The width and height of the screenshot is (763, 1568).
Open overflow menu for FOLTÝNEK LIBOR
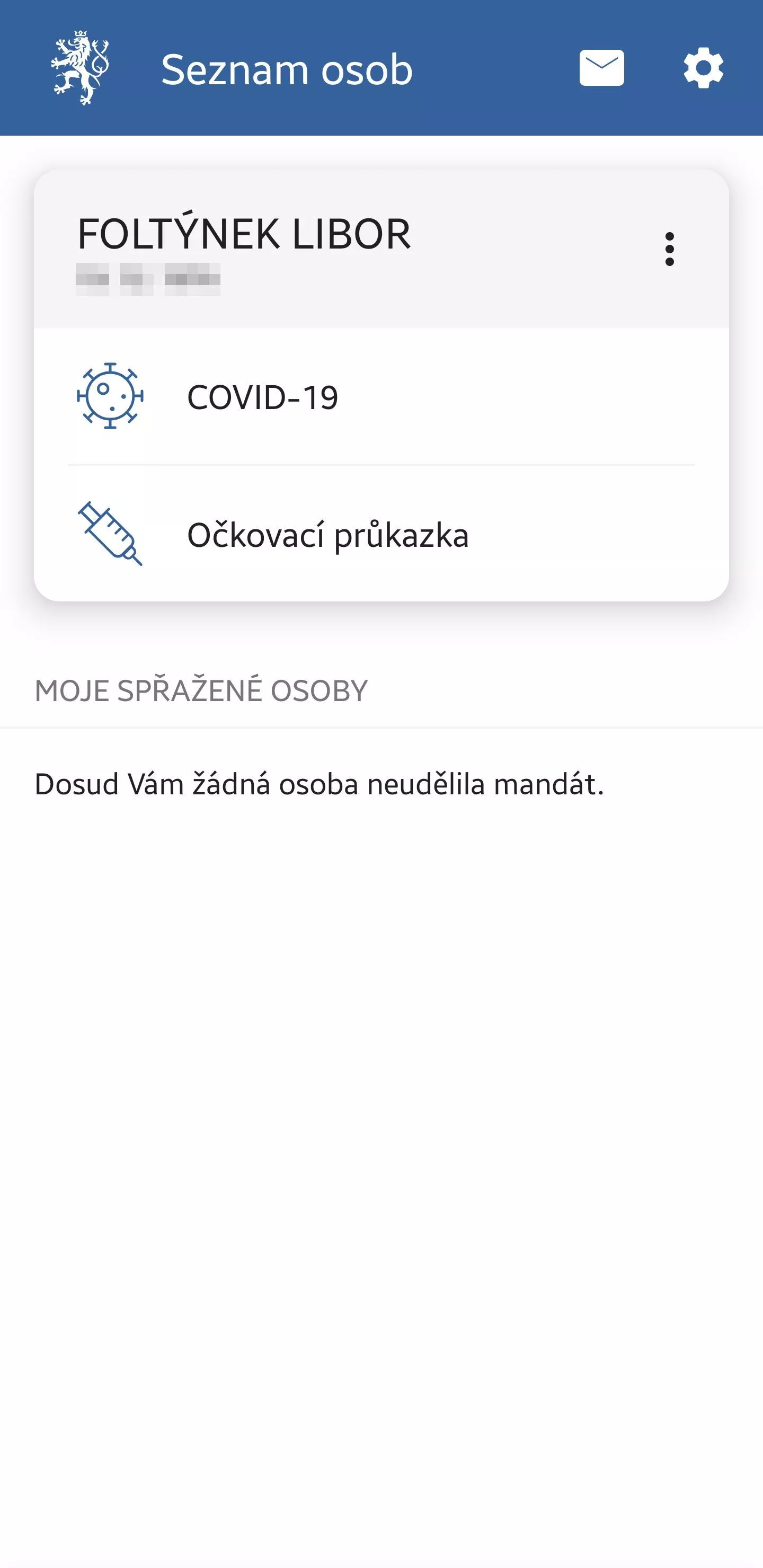click(669, 249)
